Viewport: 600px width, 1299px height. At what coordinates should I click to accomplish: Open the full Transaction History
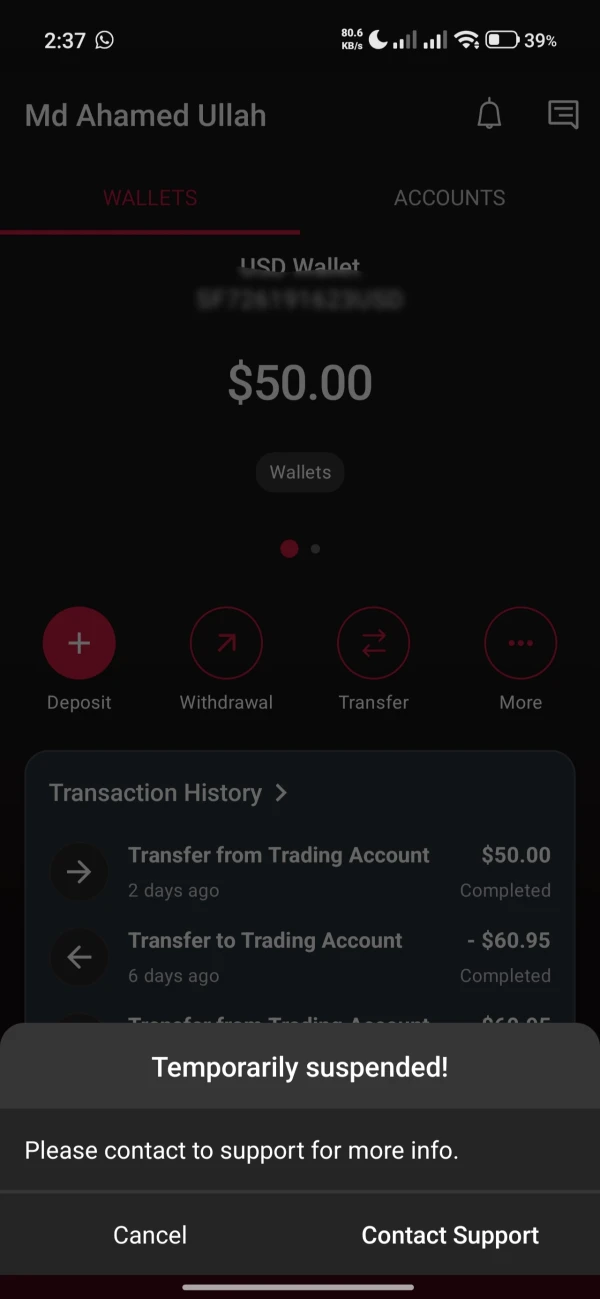(x=168, y=793)
